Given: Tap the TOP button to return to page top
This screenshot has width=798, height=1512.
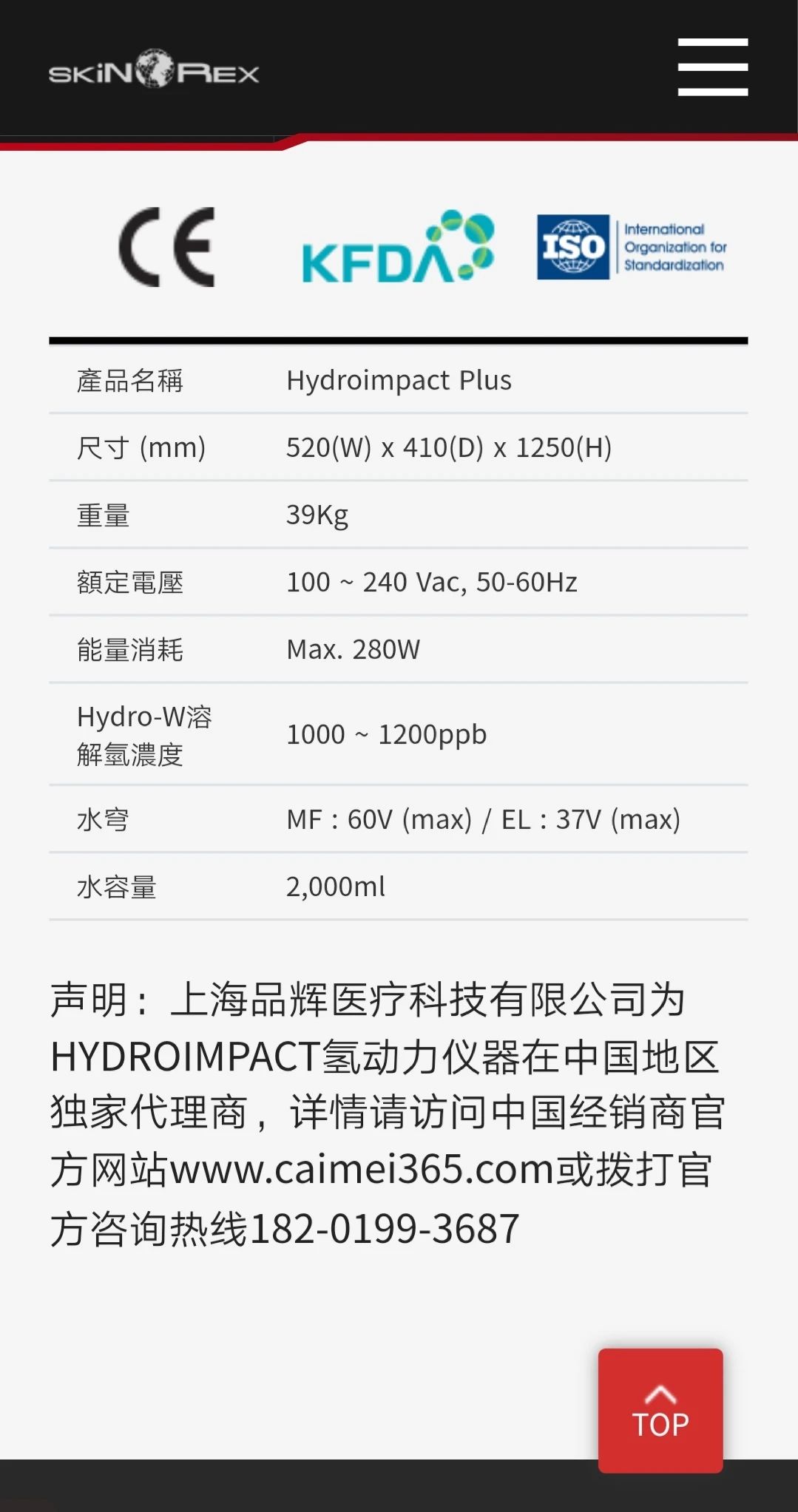Looking at the screenshot, I should [x=660, y=1410].
